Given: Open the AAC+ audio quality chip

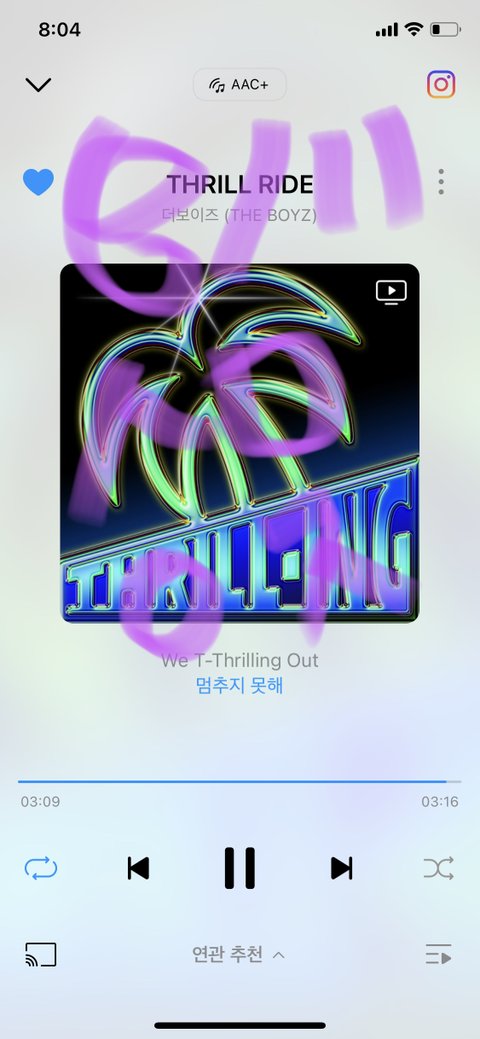Looking at the screenshot, I should (x=239, y=85).
